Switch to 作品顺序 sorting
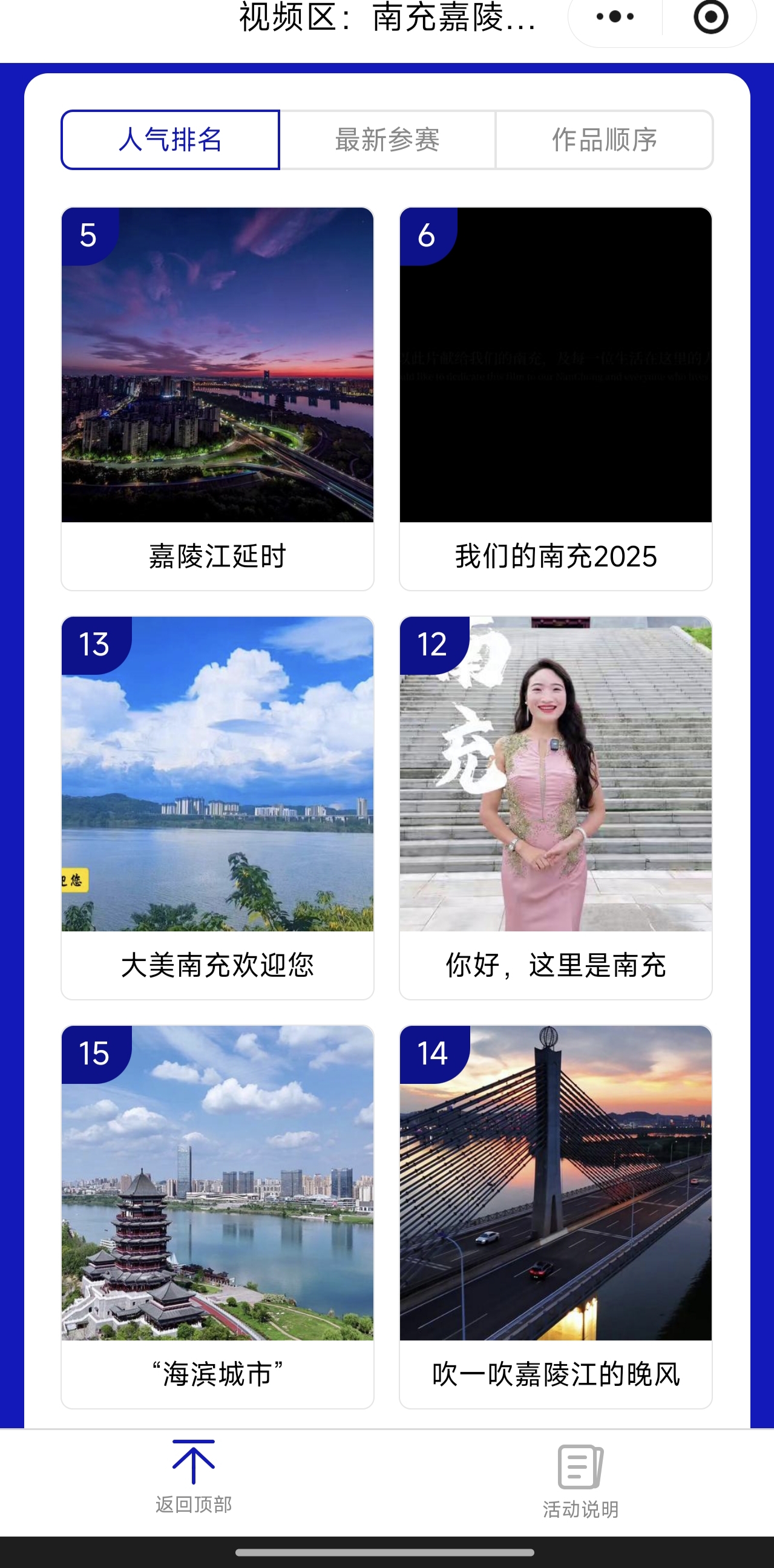This screenshot has width=774, height=1568. pos(604,140)
